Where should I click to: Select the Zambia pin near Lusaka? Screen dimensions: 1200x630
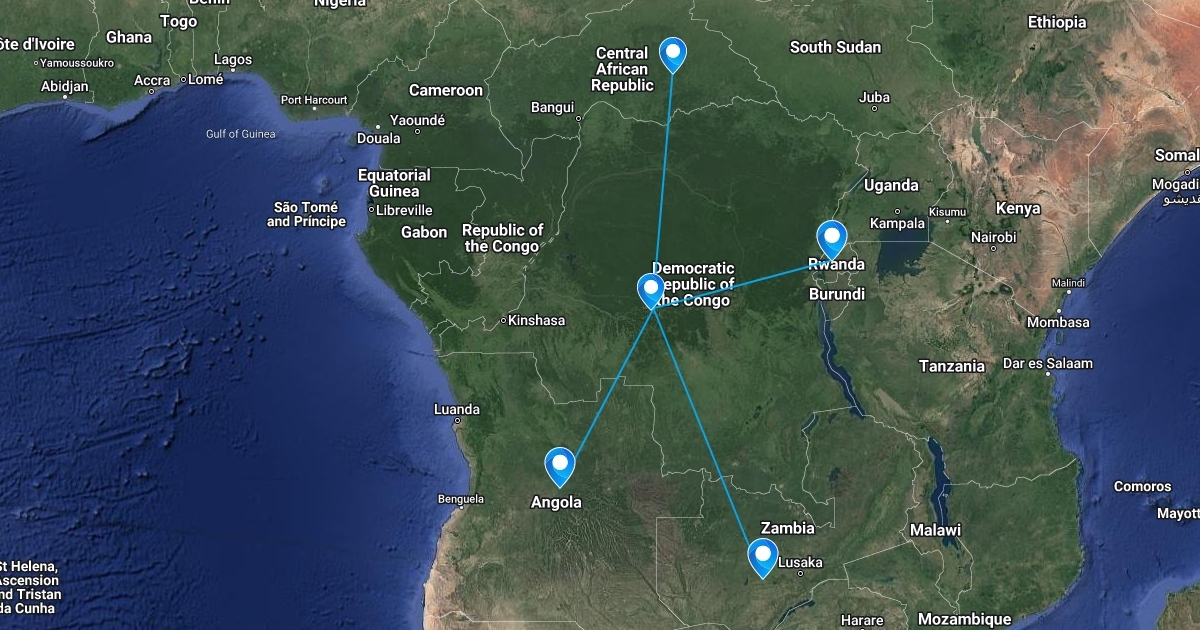763,555
